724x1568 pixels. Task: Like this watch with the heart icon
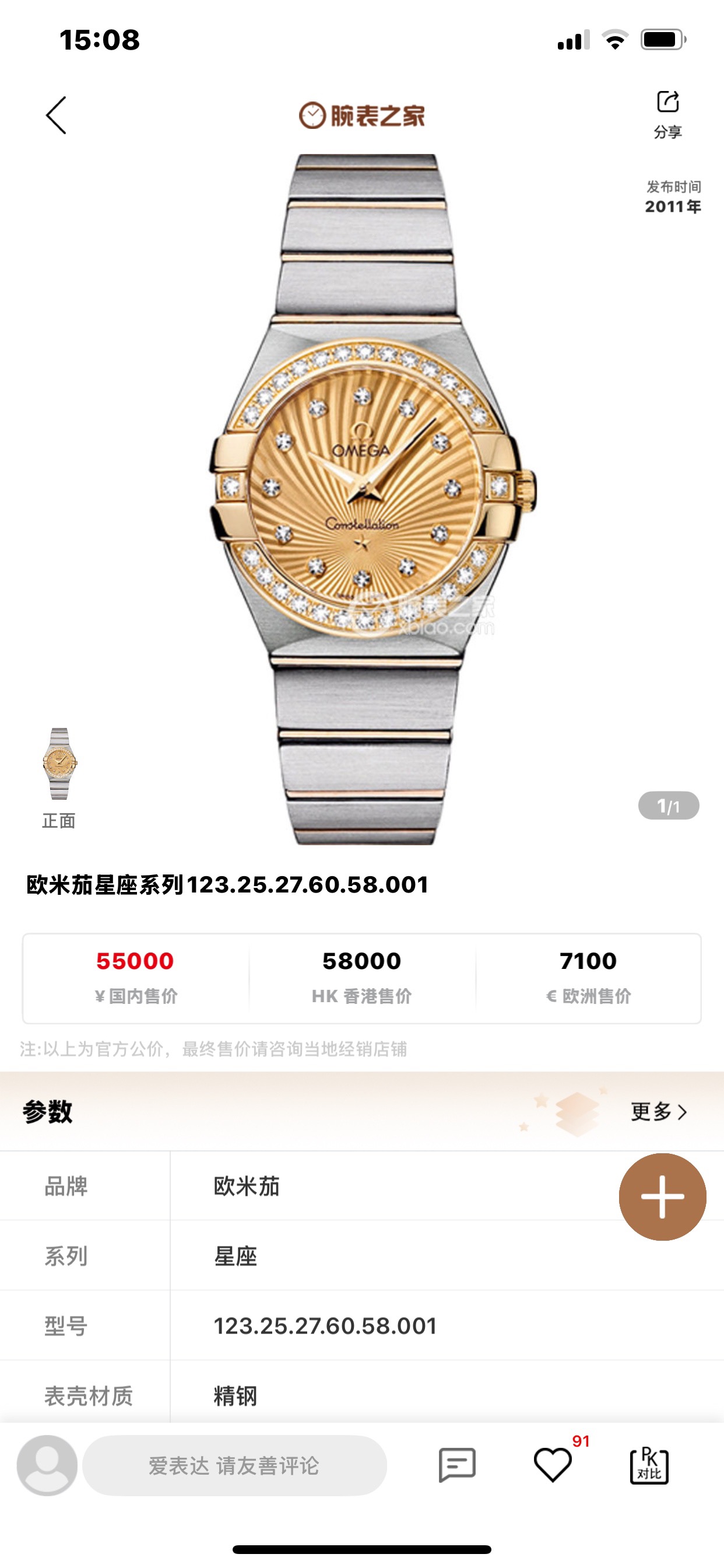pyautogui.click(x=553, y=1465)
